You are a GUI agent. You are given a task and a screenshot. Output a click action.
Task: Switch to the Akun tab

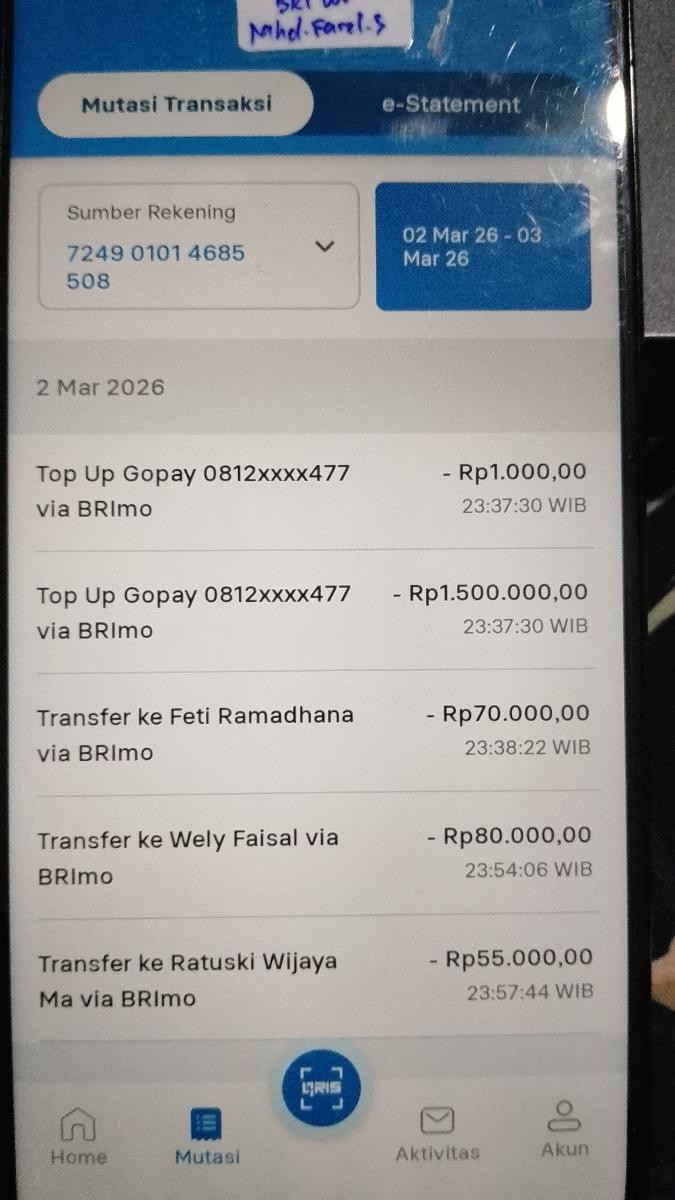pos(564,1129)
